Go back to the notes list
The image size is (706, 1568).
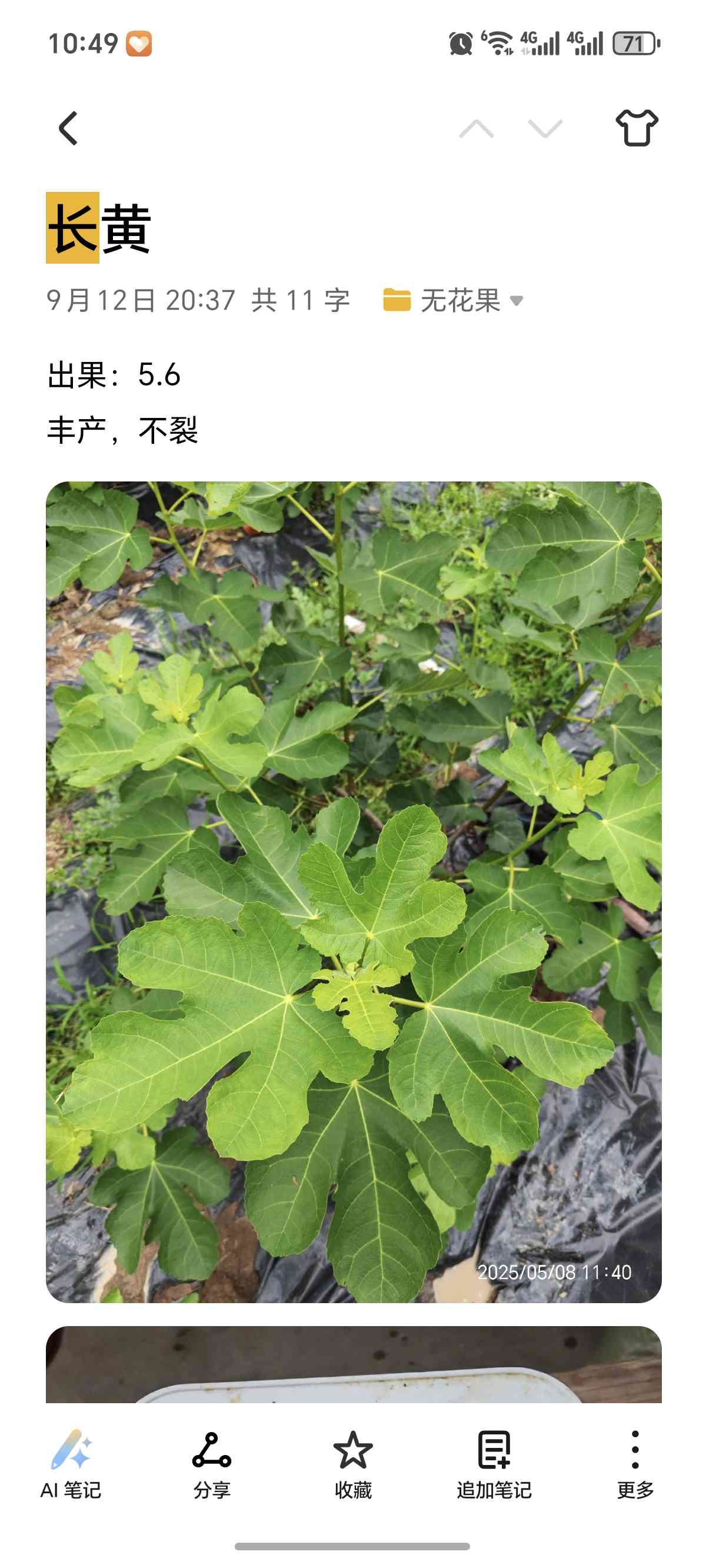pos(68,128)
